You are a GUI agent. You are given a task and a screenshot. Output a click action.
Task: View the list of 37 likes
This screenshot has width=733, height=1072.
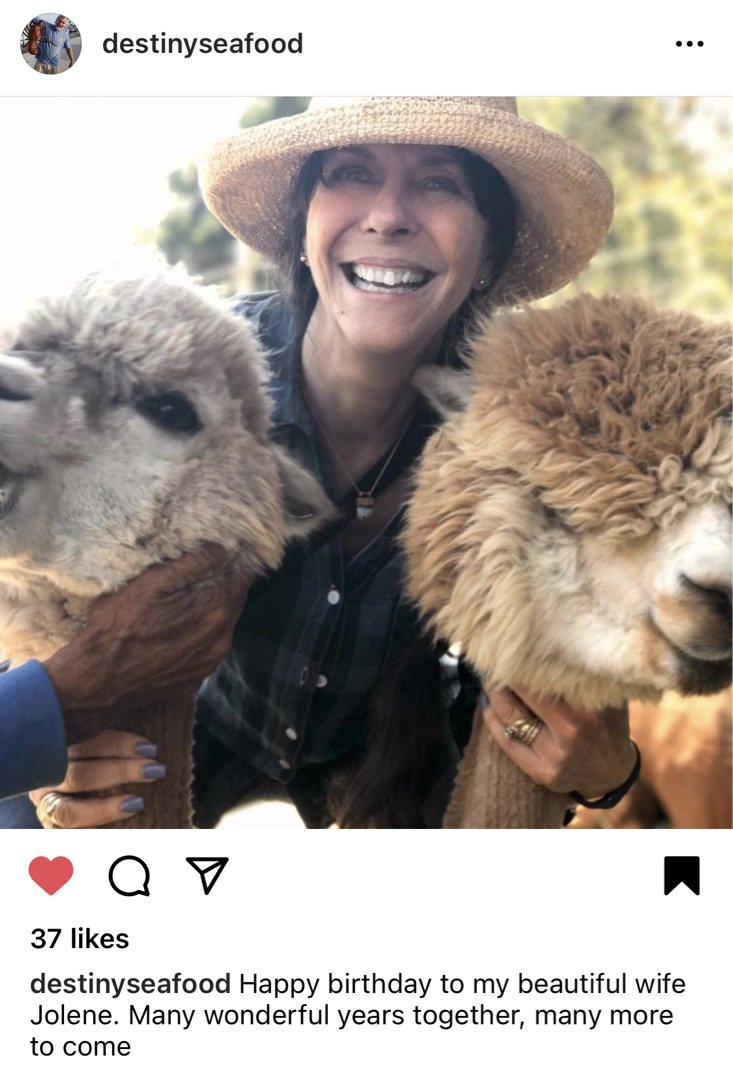pyautogui.click(x=80, y=939)
